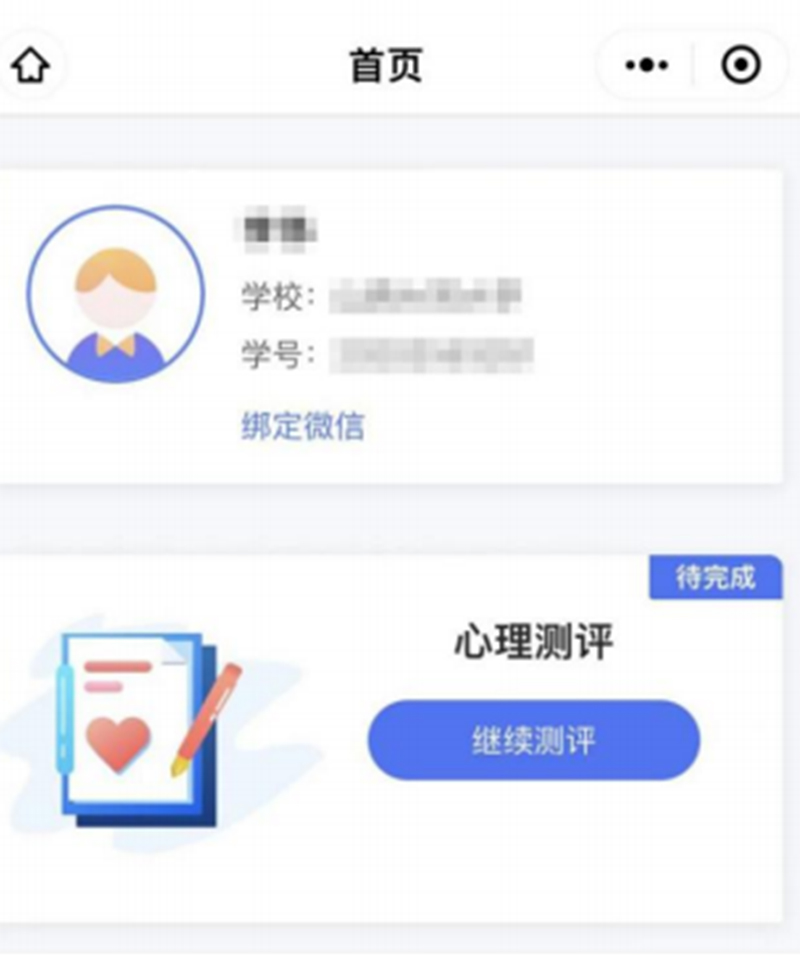Tap the 绑定微信 link

(302, 426)
